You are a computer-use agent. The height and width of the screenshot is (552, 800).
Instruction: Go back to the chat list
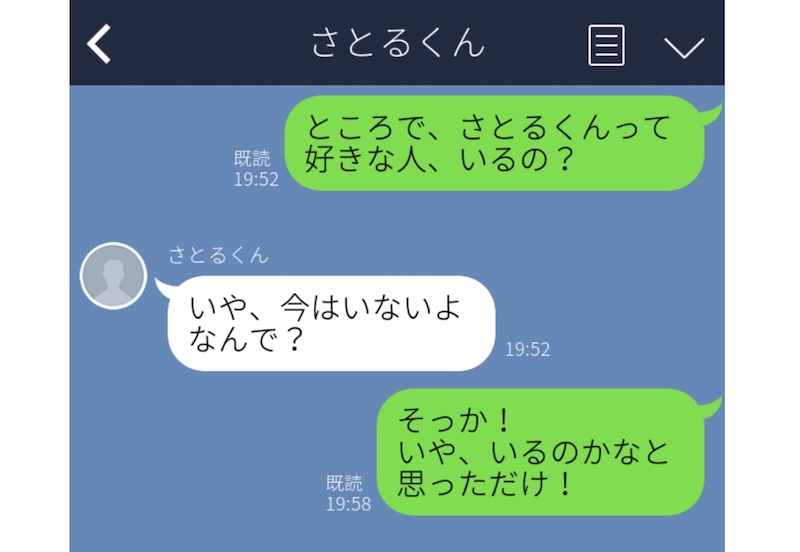point(99,44)
